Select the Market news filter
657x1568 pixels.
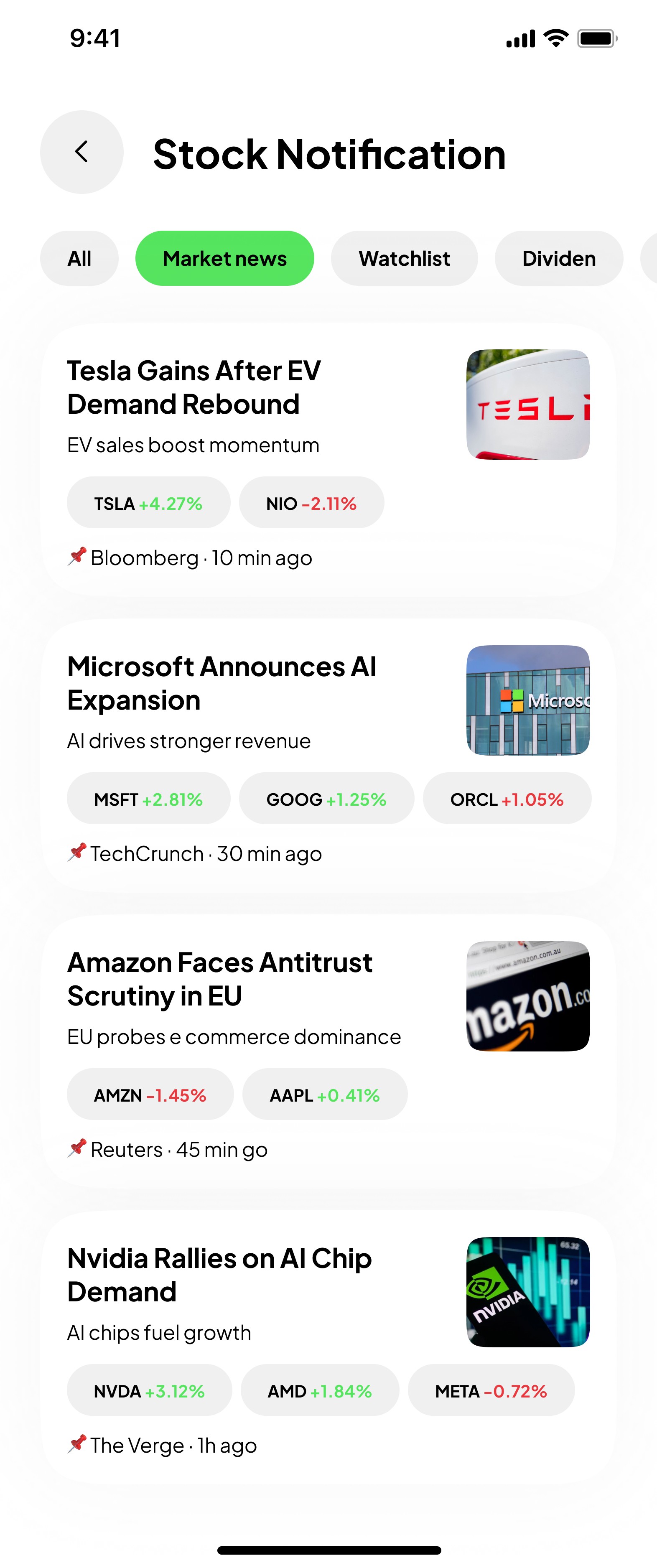coord(225,259)
